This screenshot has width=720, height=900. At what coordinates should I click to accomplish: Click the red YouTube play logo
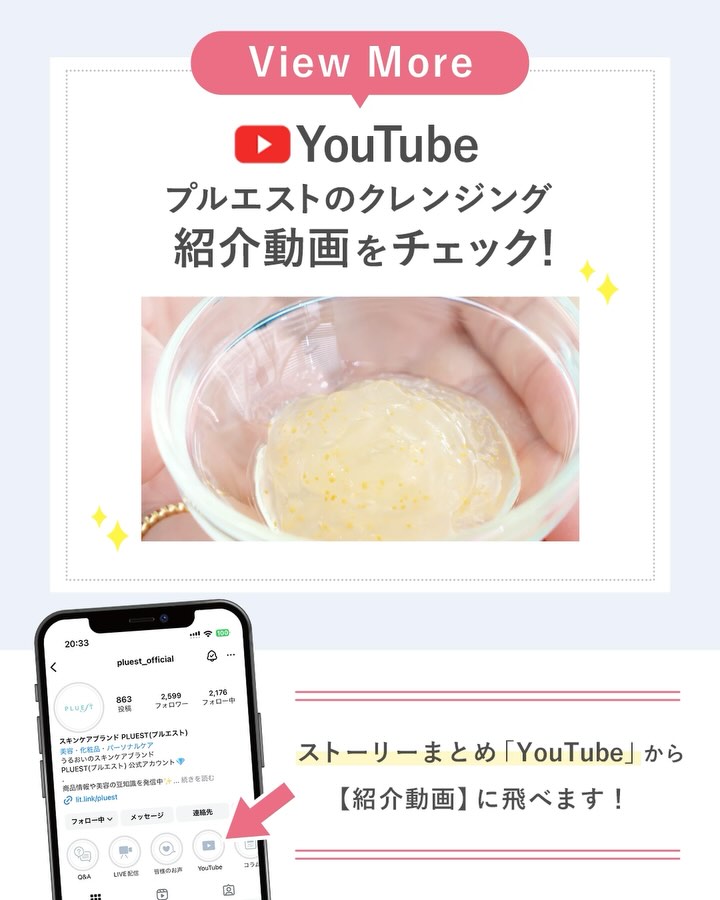[x=262, y=143]
